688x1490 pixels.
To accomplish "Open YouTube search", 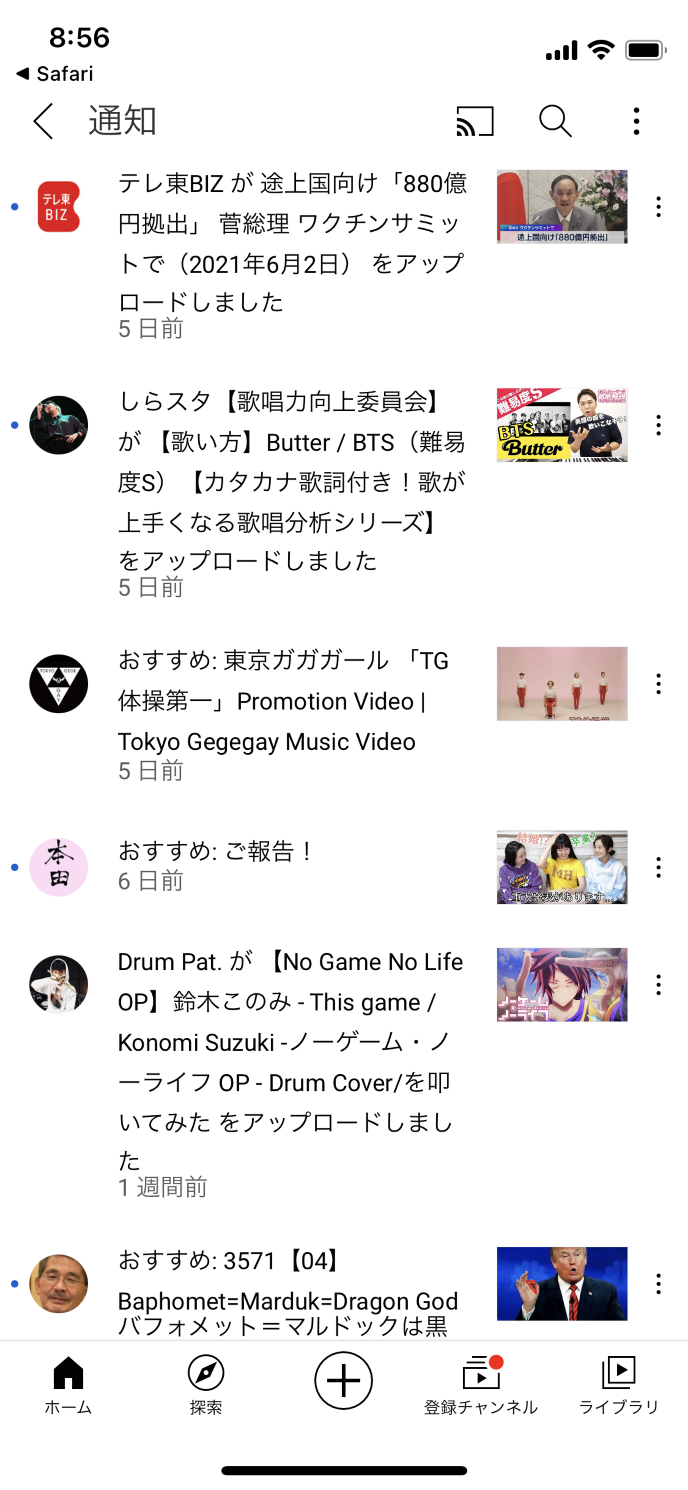I will [555, 122].
